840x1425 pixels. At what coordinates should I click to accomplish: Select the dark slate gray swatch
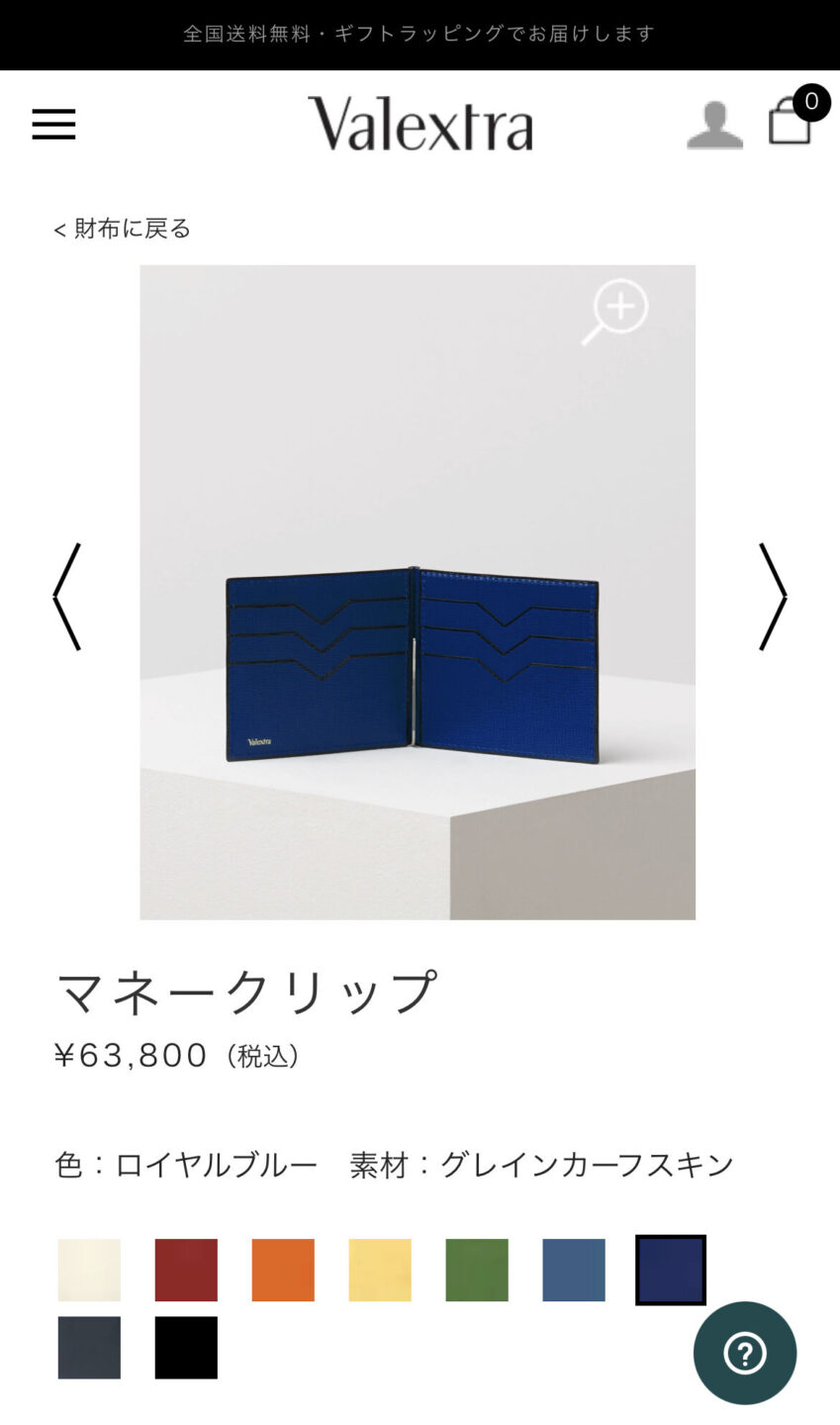coord(89,1347)
